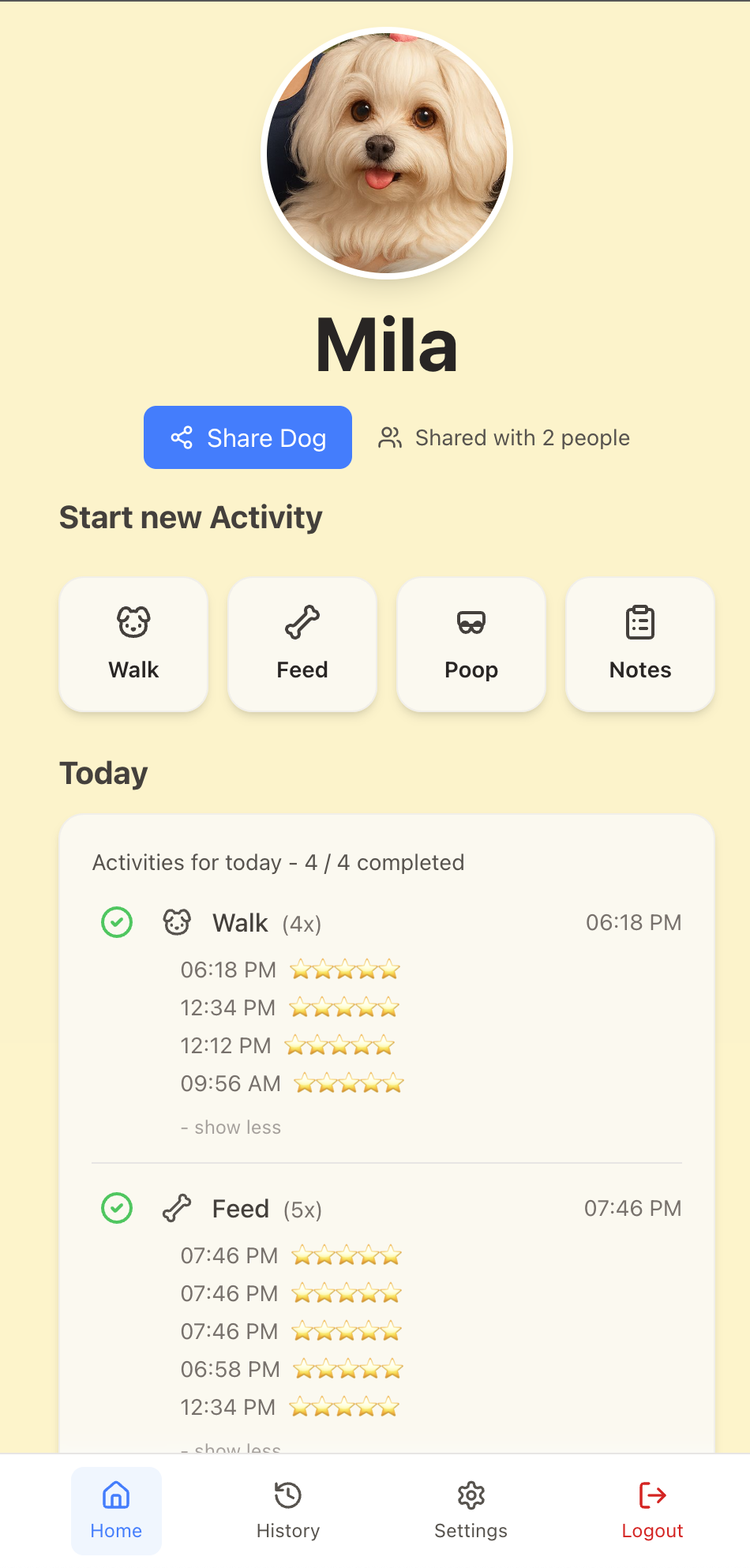The height and width of the screenshot is (1568, 750).
Task: Click the Walk entry's green checkmark
Action: point(116,921)
